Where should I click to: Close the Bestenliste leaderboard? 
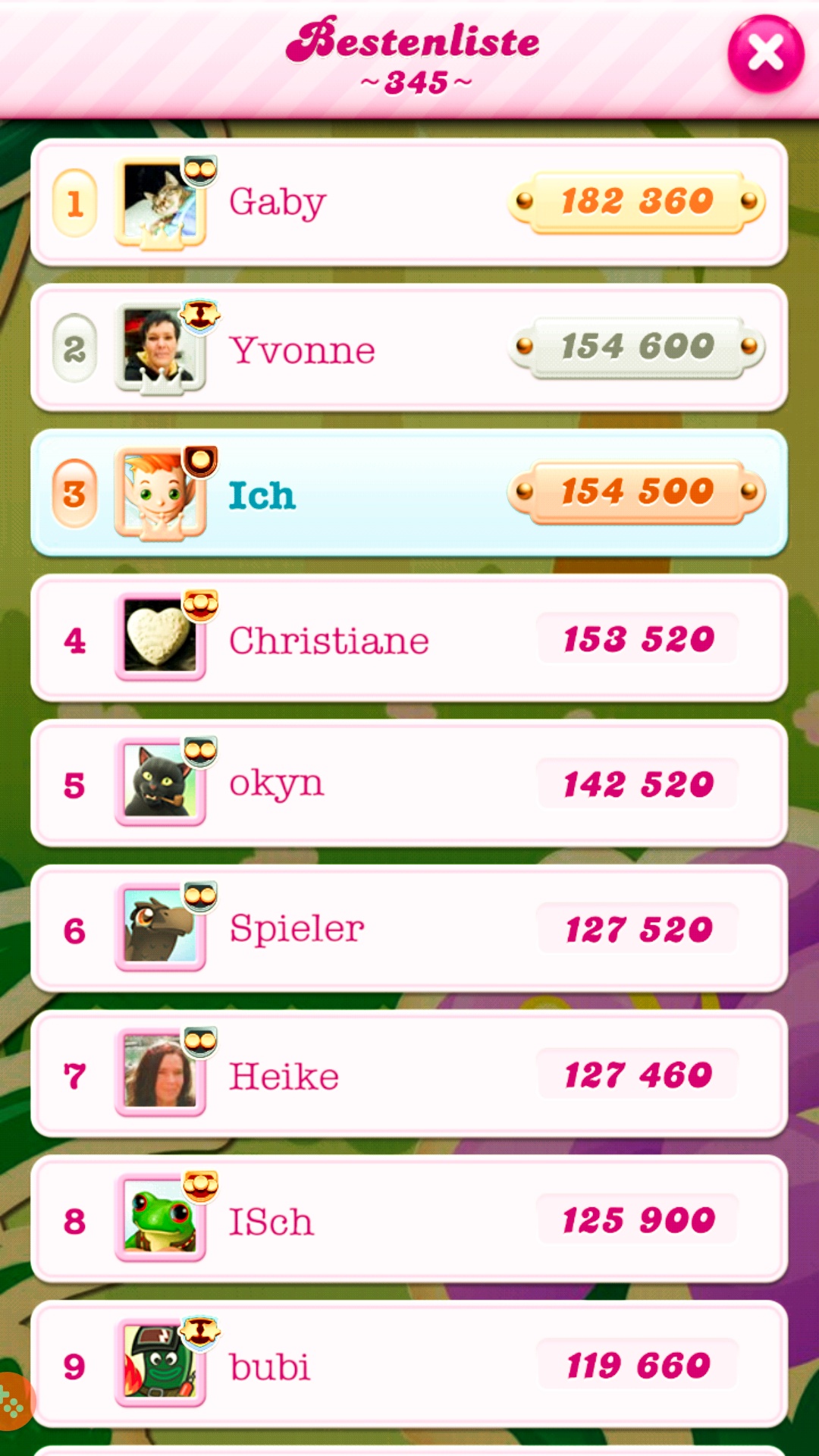coord(765,54)
